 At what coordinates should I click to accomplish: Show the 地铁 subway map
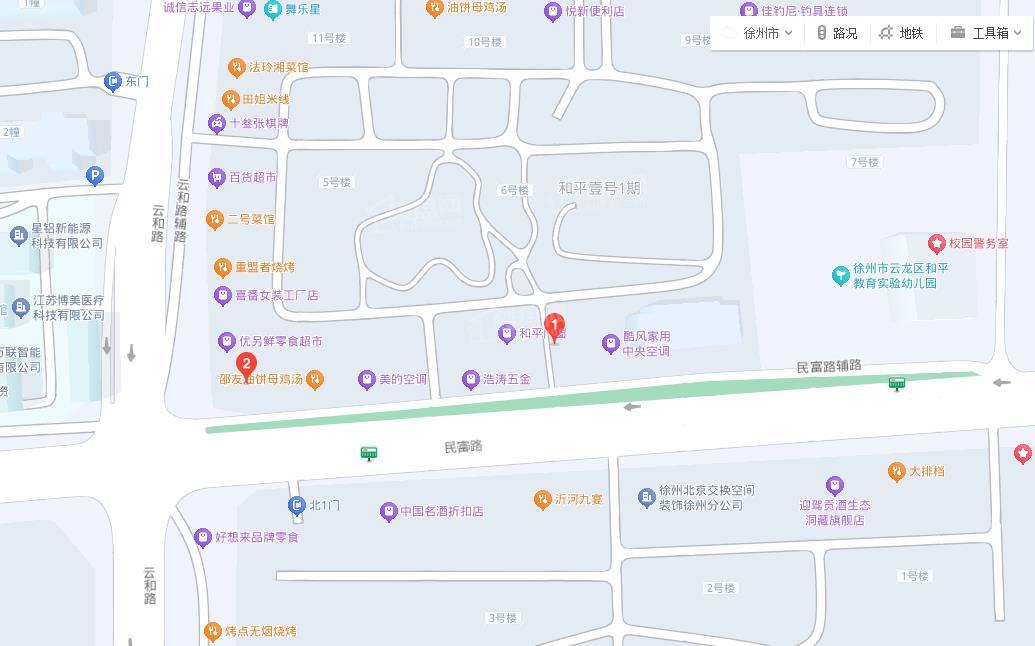click(900, 33)
